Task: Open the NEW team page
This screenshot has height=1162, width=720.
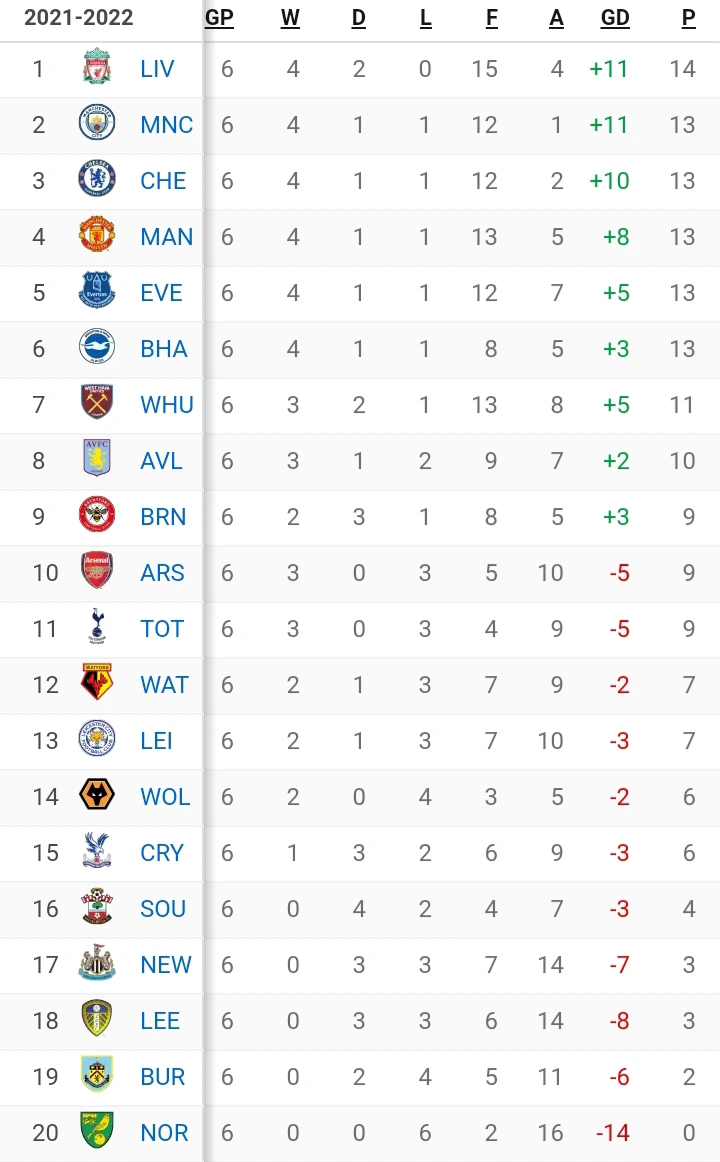Action: click(165, 965)
